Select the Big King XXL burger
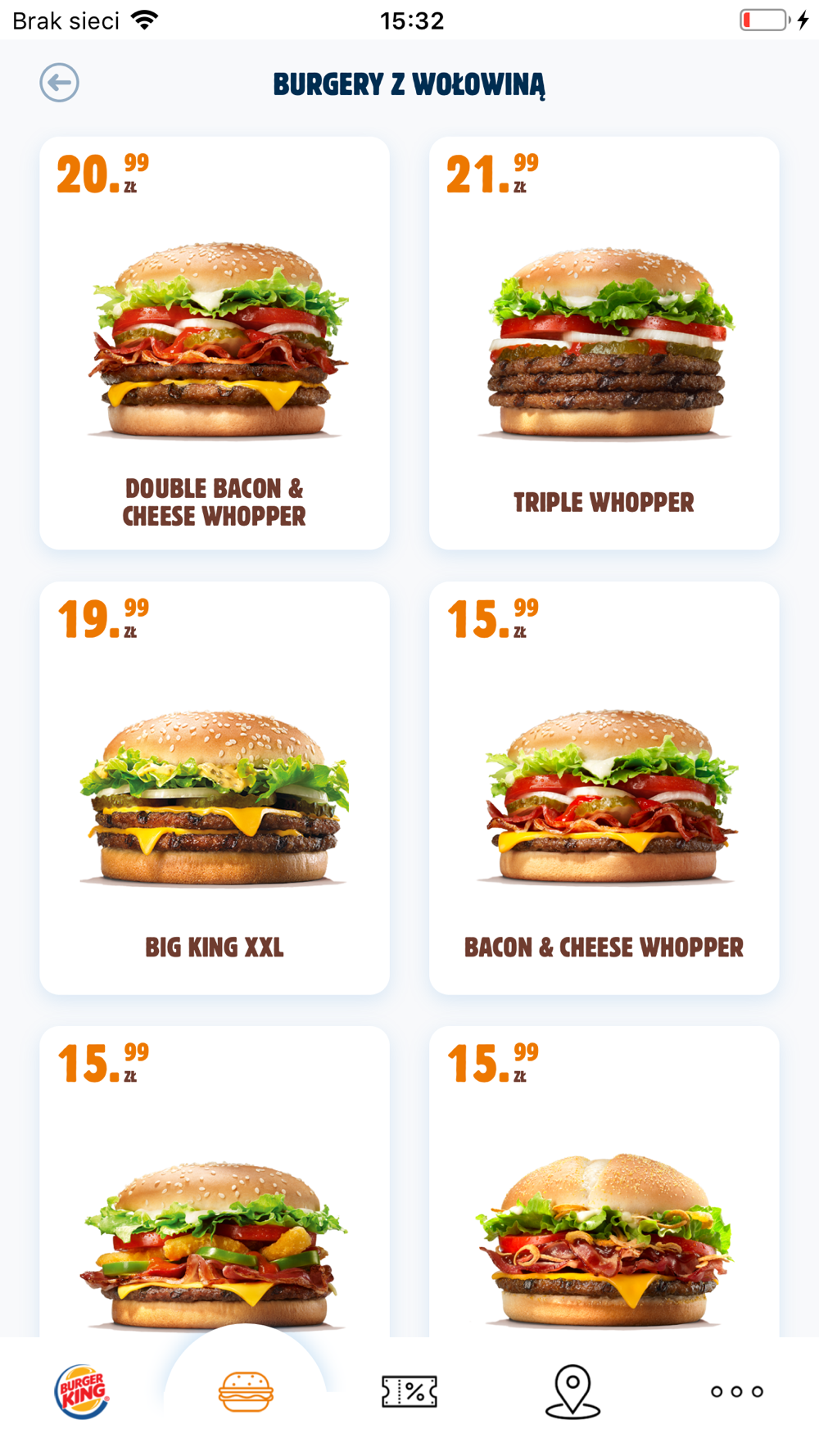 215,788
